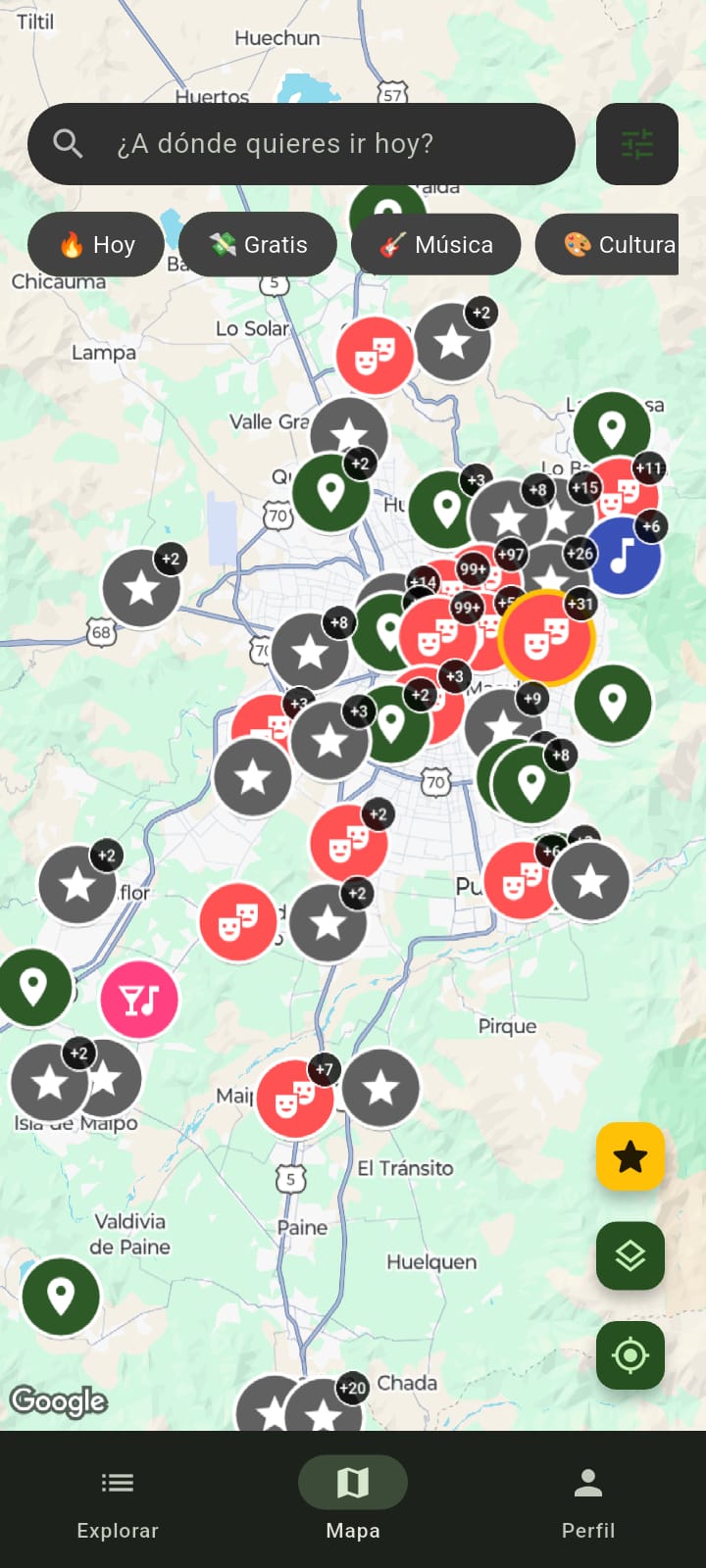The height and width of the screenshot is (1568, 706).
Task: Open the blue music note marker
Action: 622,557
